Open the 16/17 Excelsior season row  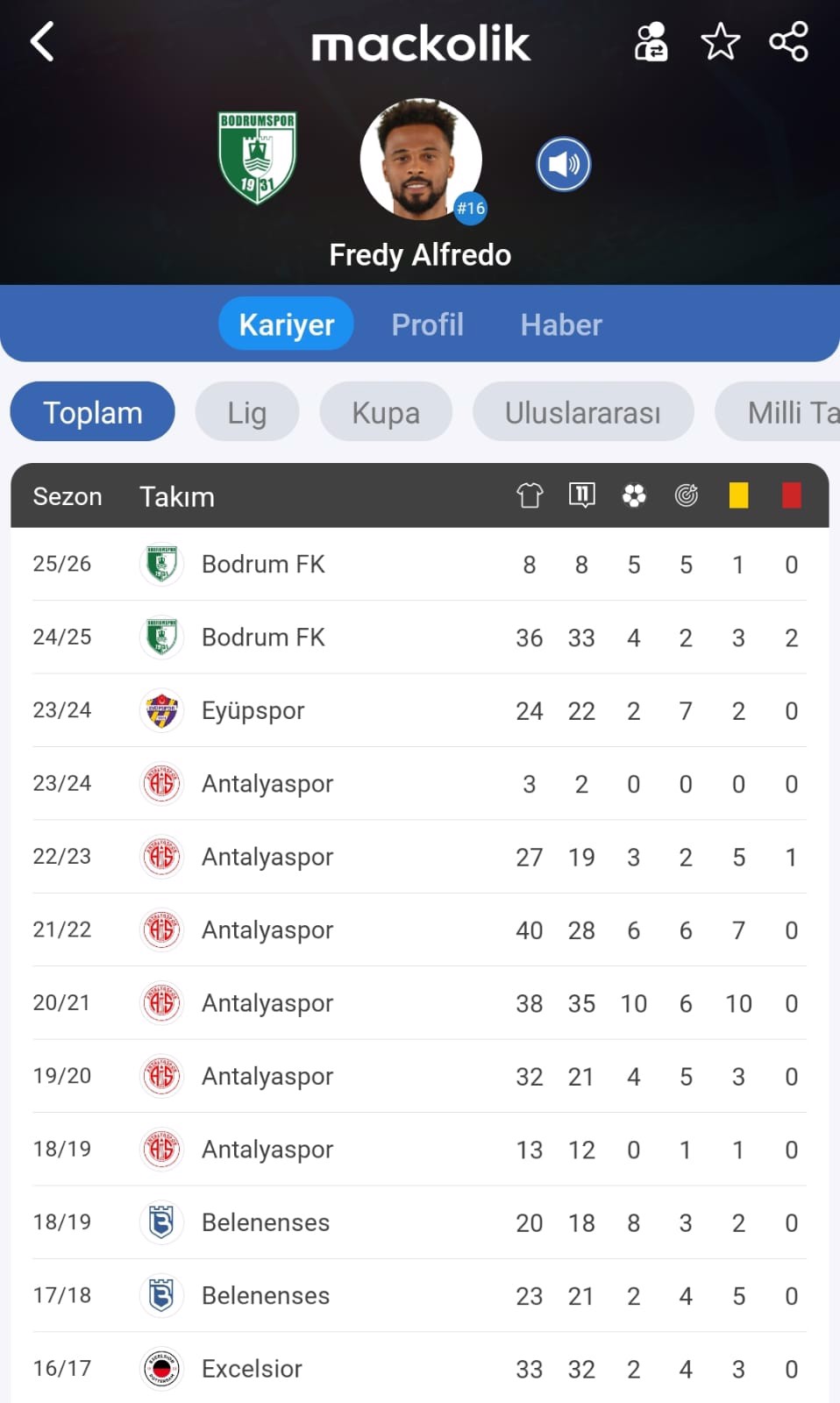pos(419,1368)
